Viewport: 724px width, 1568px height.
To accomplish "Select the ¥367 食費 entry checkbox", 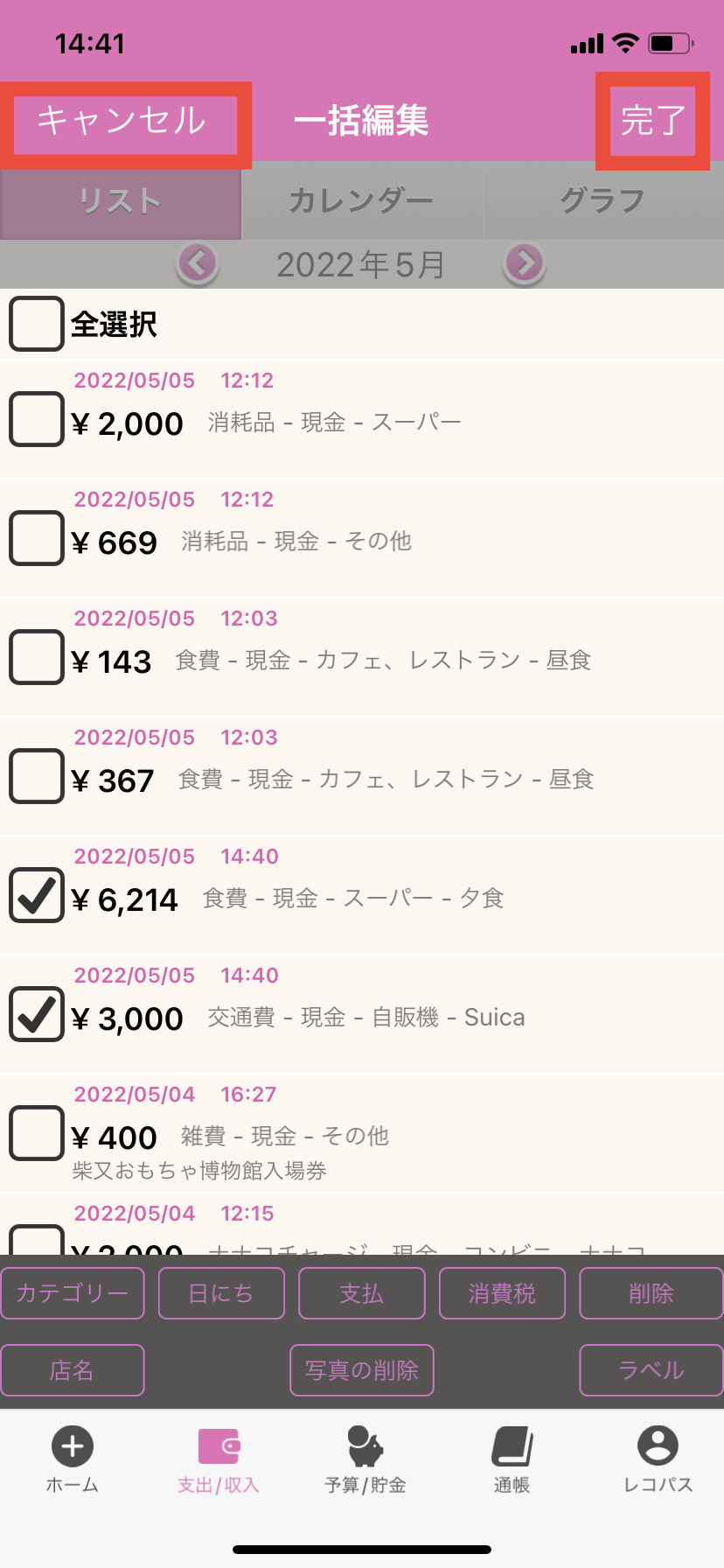I will [37, 776].
